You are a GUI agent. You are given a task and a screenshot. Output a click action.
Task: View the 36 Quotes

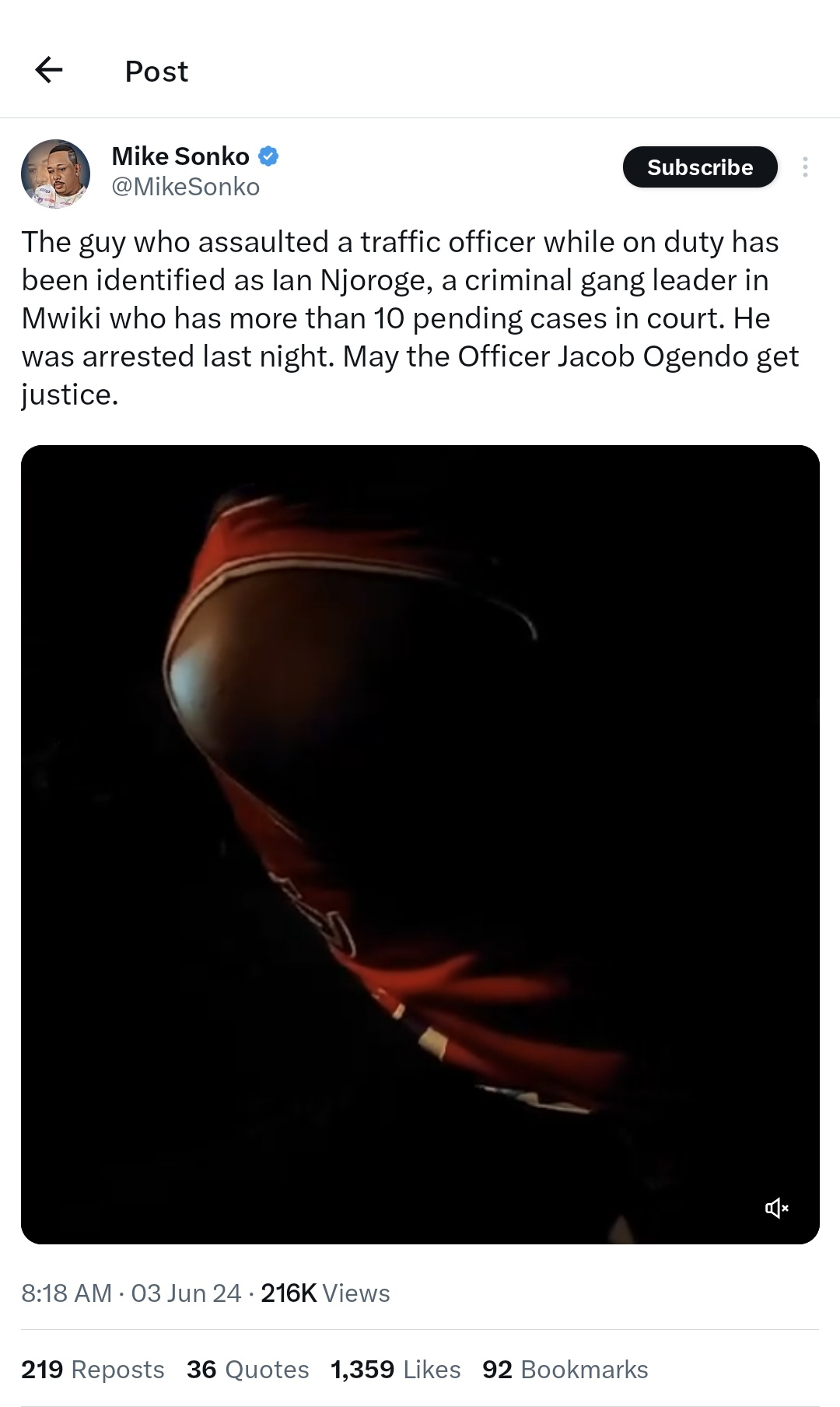coord(247,1370)
